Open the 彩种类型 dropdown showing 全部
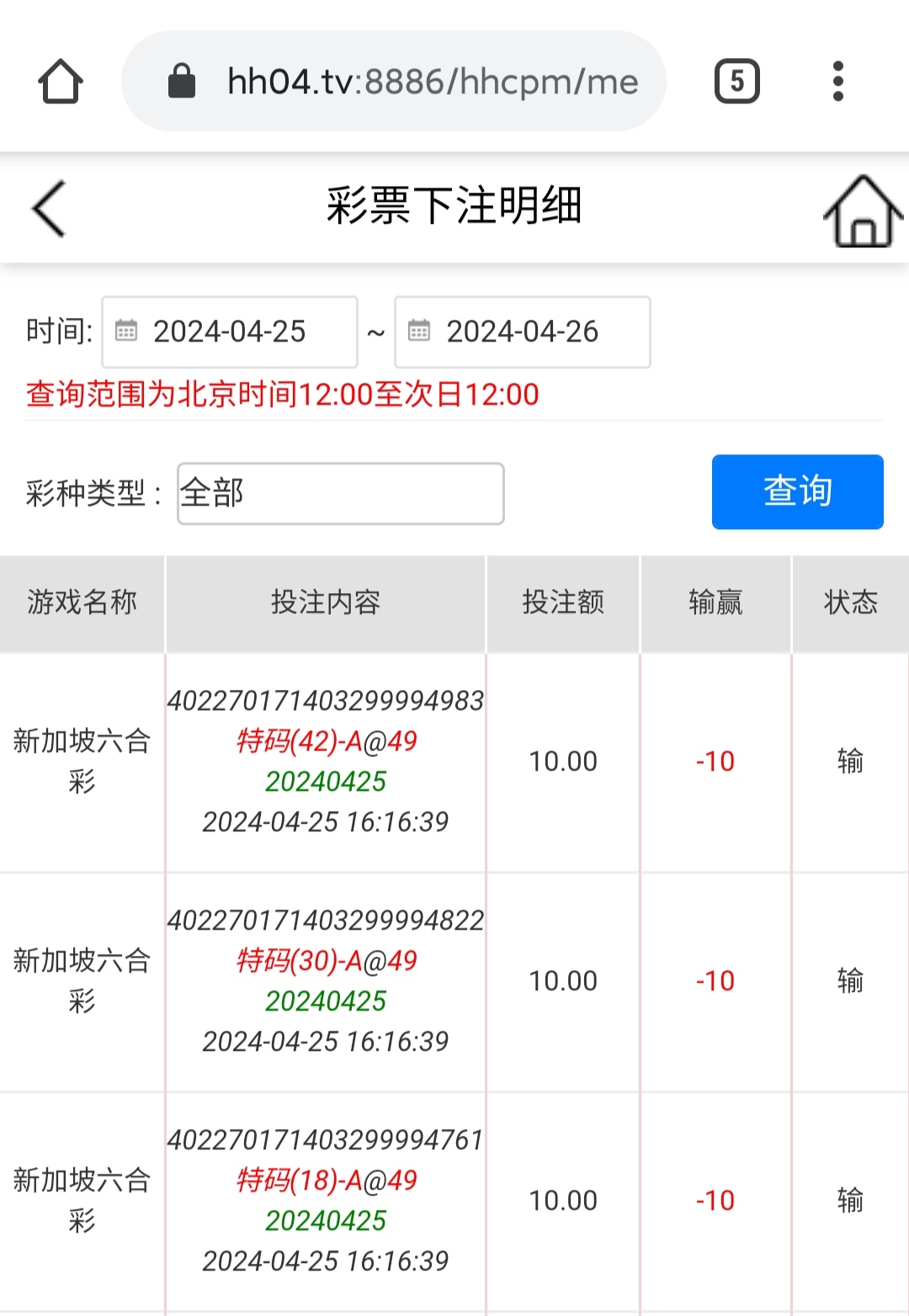This screenshot has width=909, height=1316. point(340,493)
